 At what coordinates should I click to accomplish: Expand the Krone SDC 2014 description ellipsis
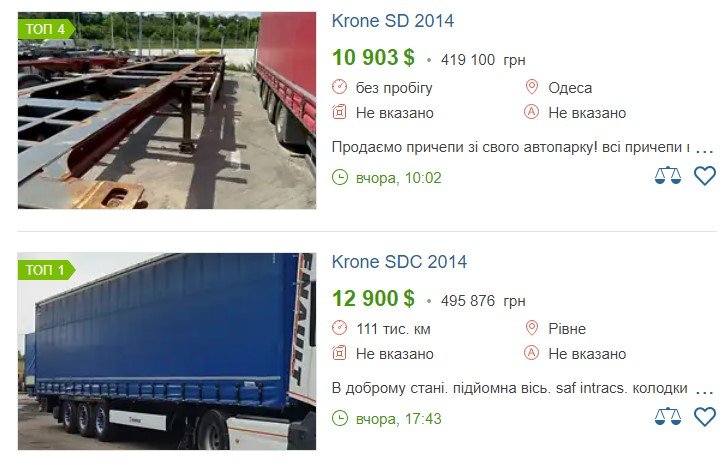[705, 390]
